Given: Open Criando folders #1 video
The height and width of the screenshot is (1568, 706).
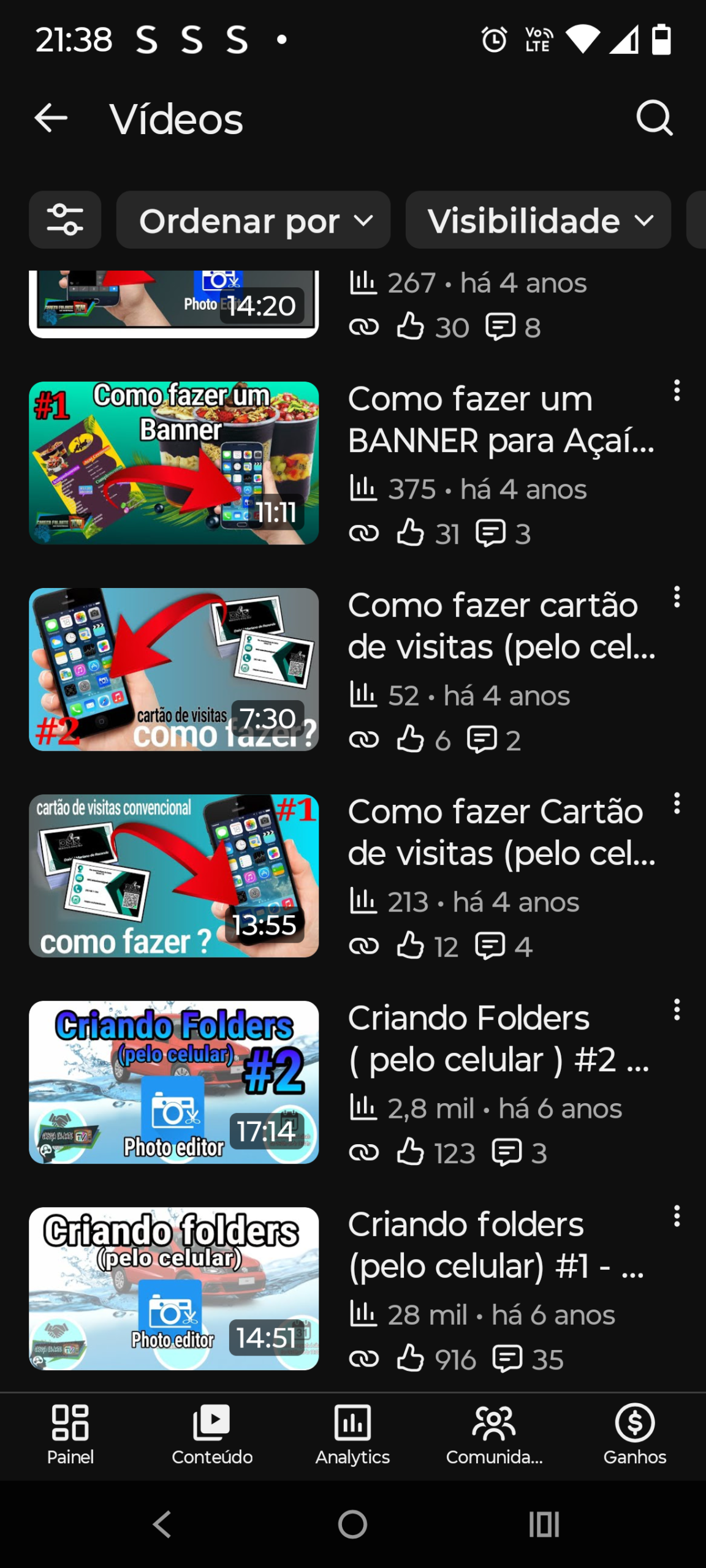Looking at the screenshot, I should coord(173,1289).
